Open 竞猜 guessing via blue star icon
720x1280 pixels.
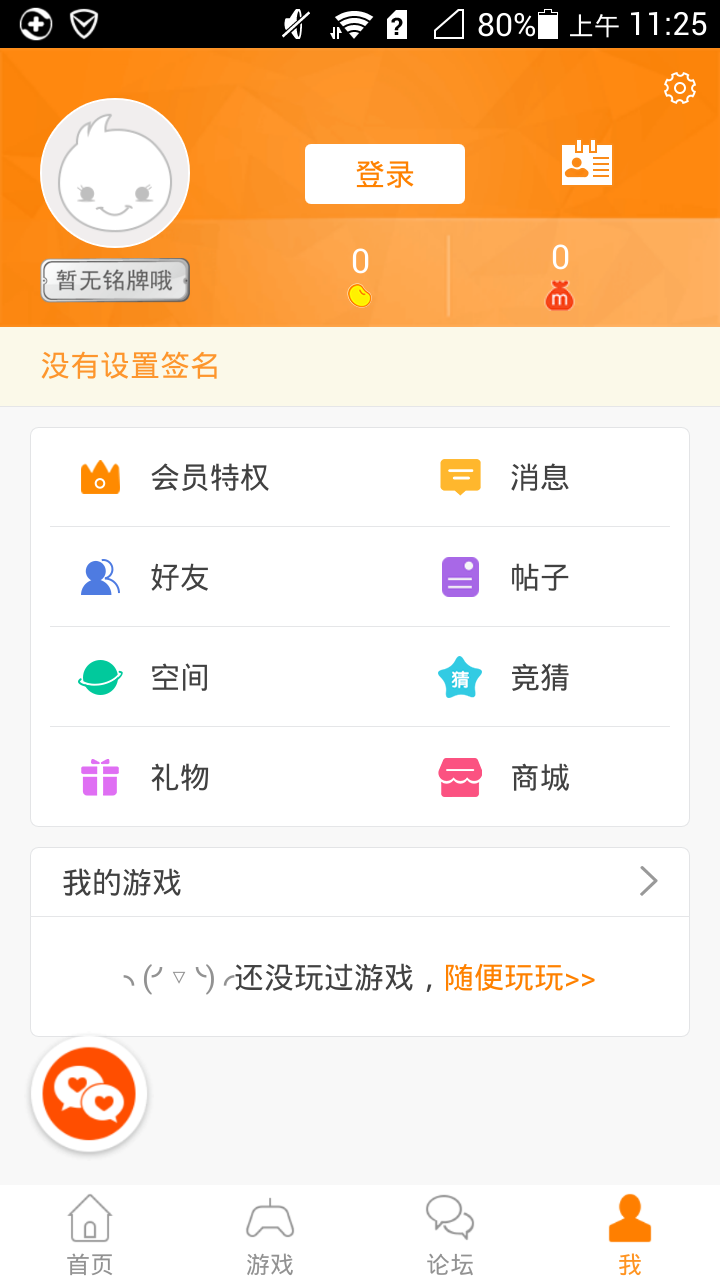[x=459, y=677]
